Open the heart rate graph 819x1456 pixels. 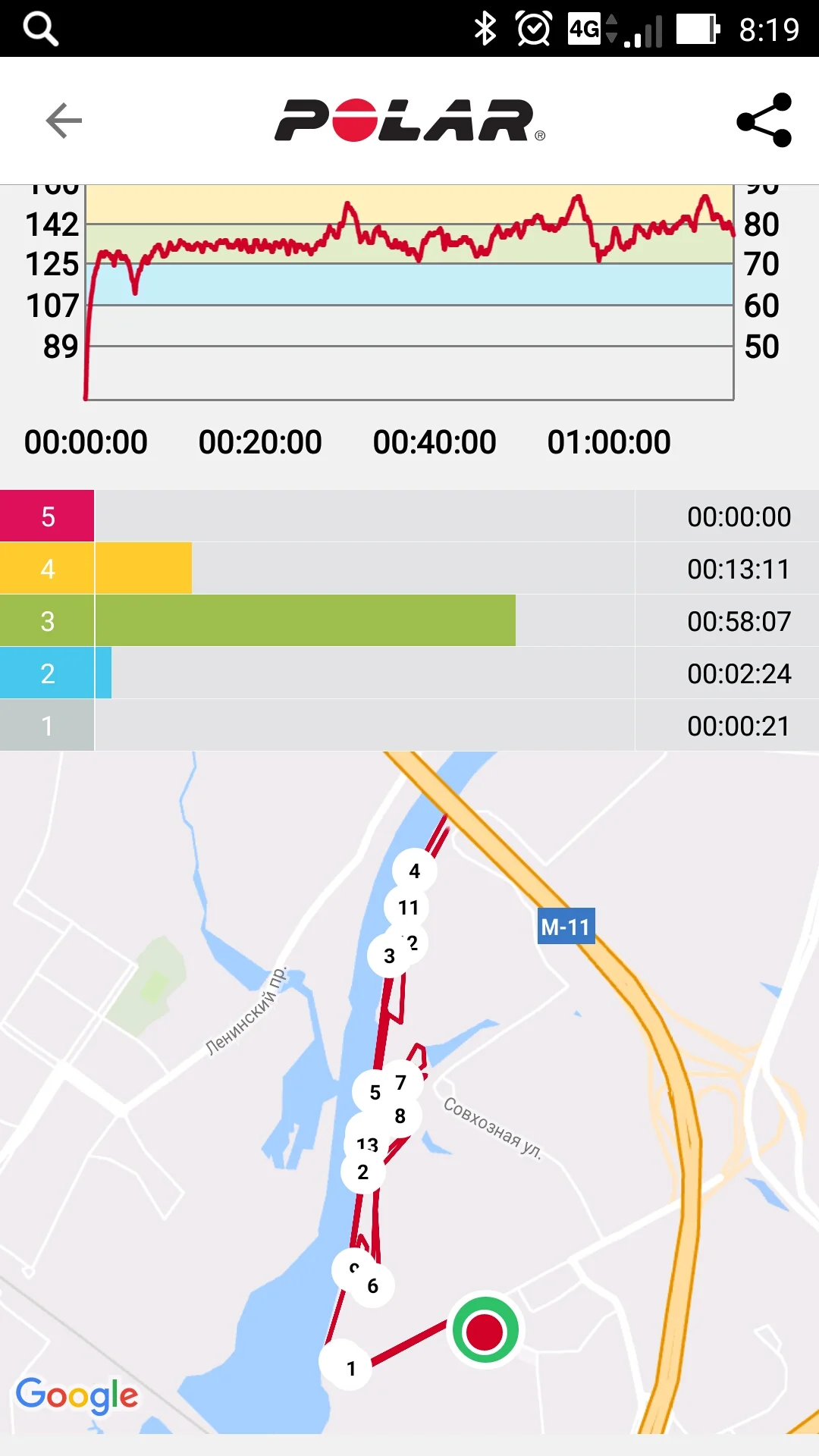pos(409,292)
